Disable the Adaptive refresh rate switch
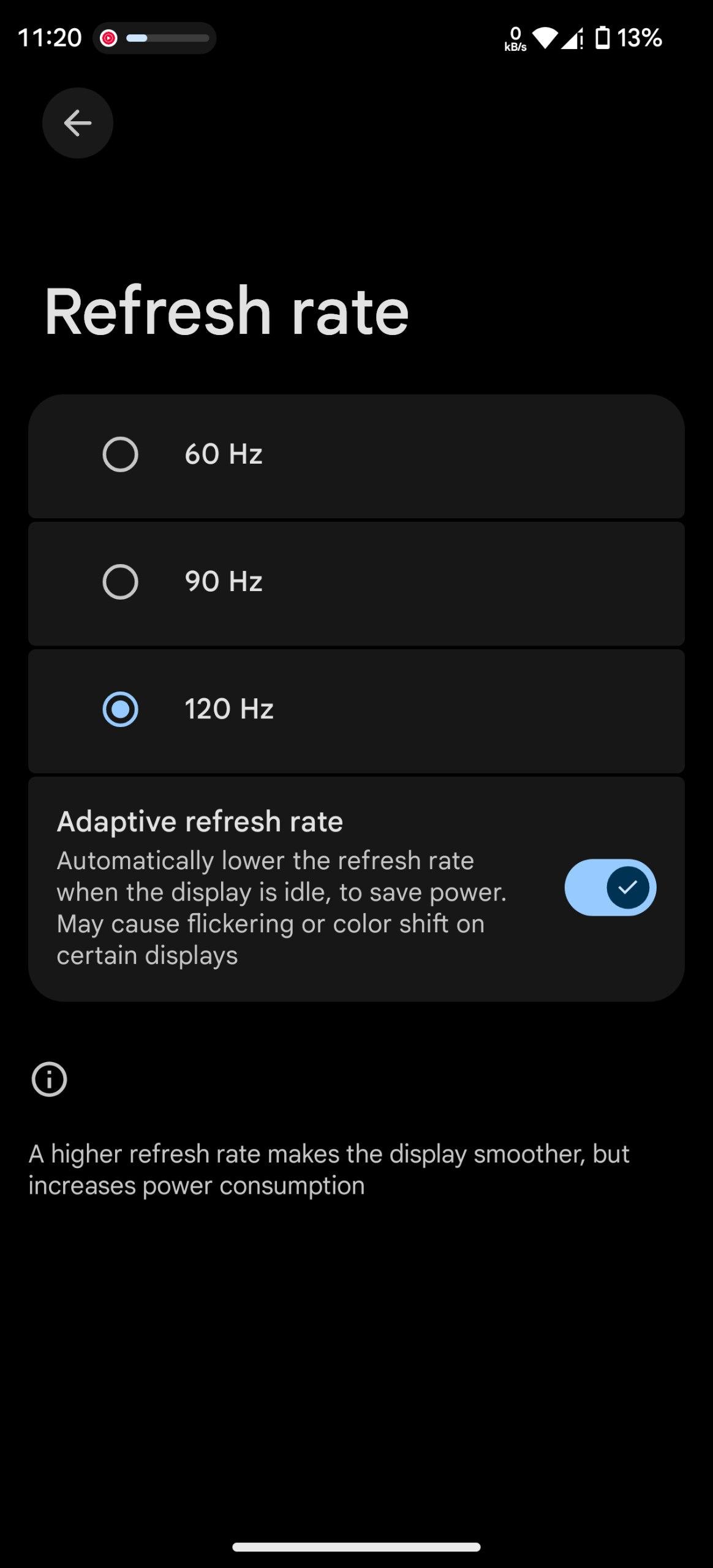Image resolution: width=713 pixels, height=1568 pixels. (x=609, y=888)
